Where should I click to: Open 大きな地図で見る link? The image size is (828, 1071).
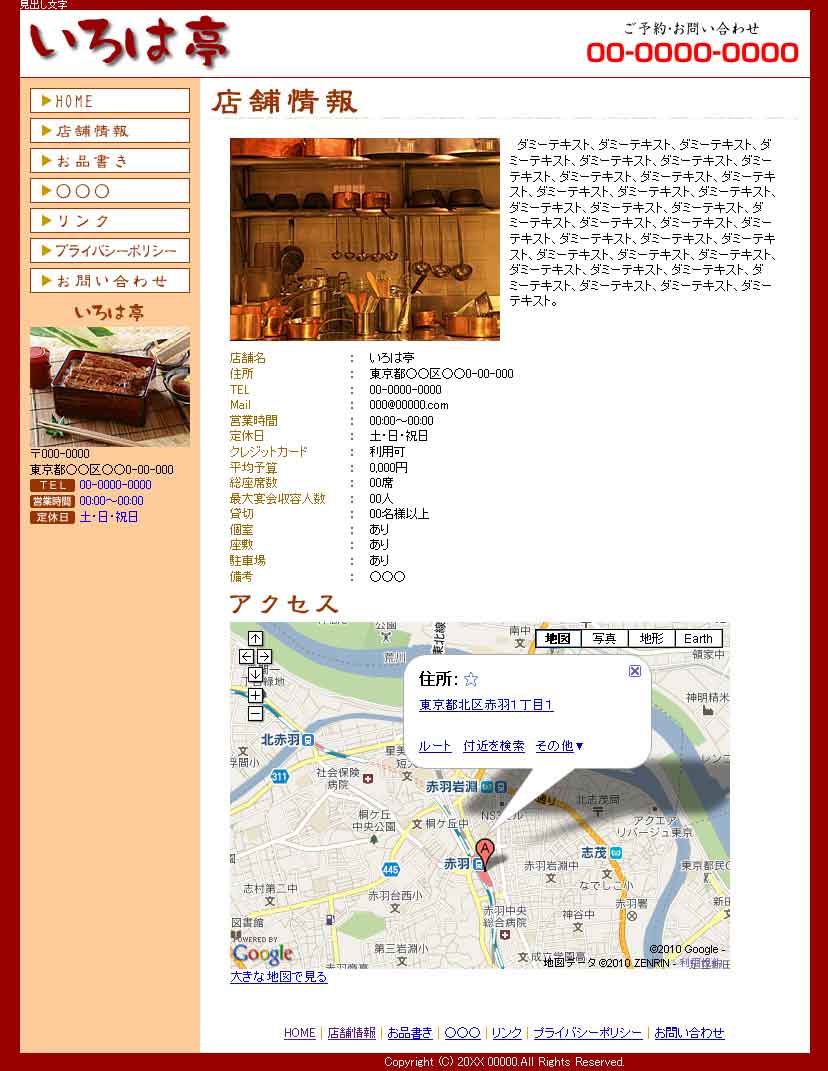point(279,977)
